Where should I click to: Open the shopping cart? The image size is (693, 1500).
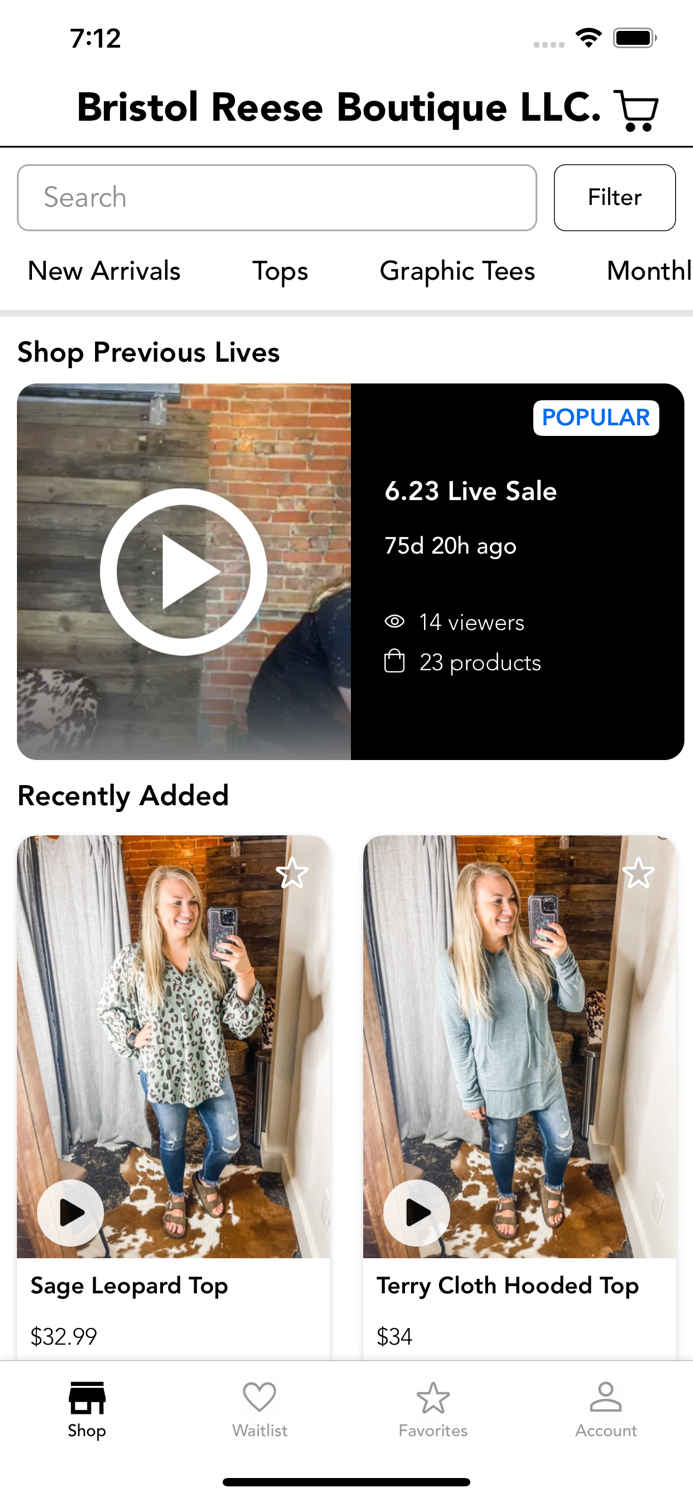(636, 110)
